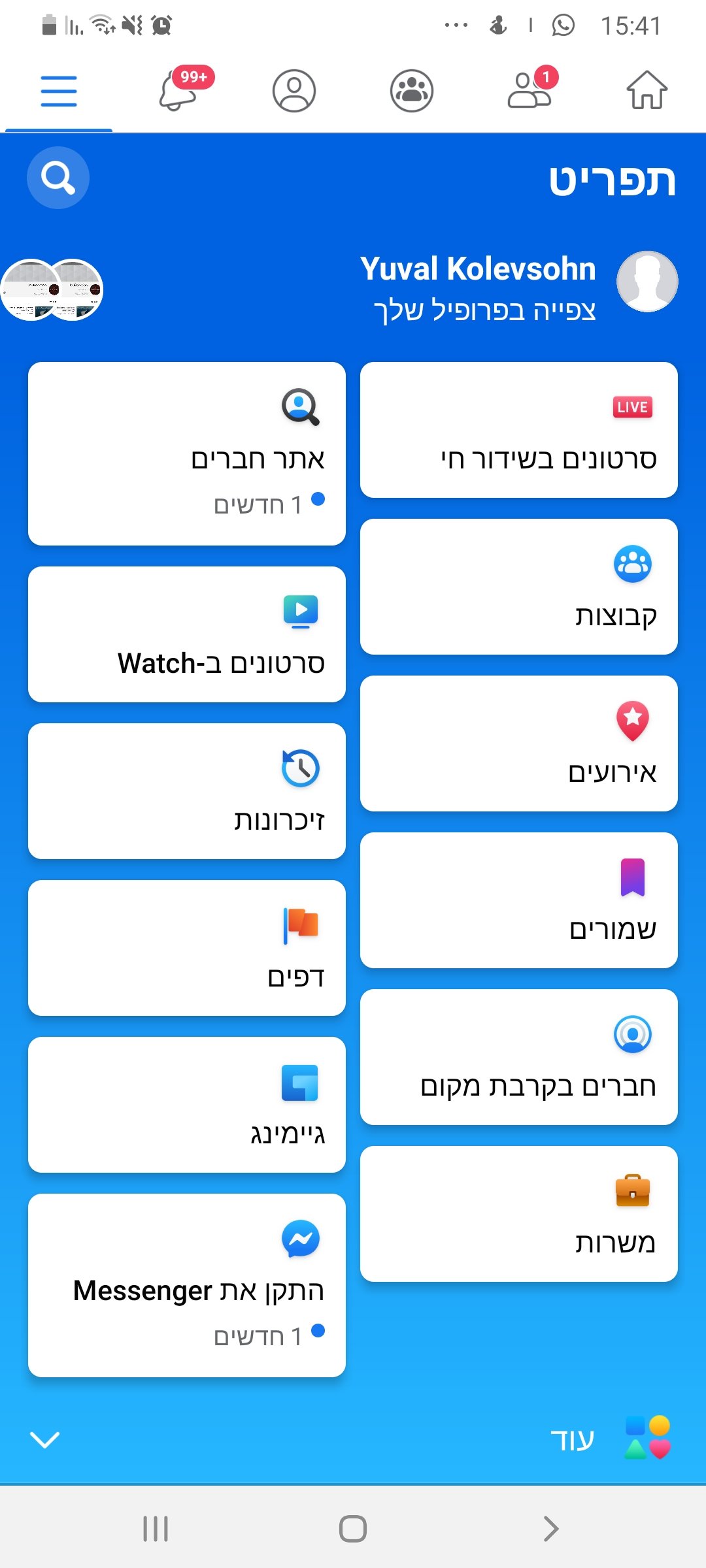706x1568 pixels.
Task: Switch to the Home feed tab
Action: coord(647,90)
